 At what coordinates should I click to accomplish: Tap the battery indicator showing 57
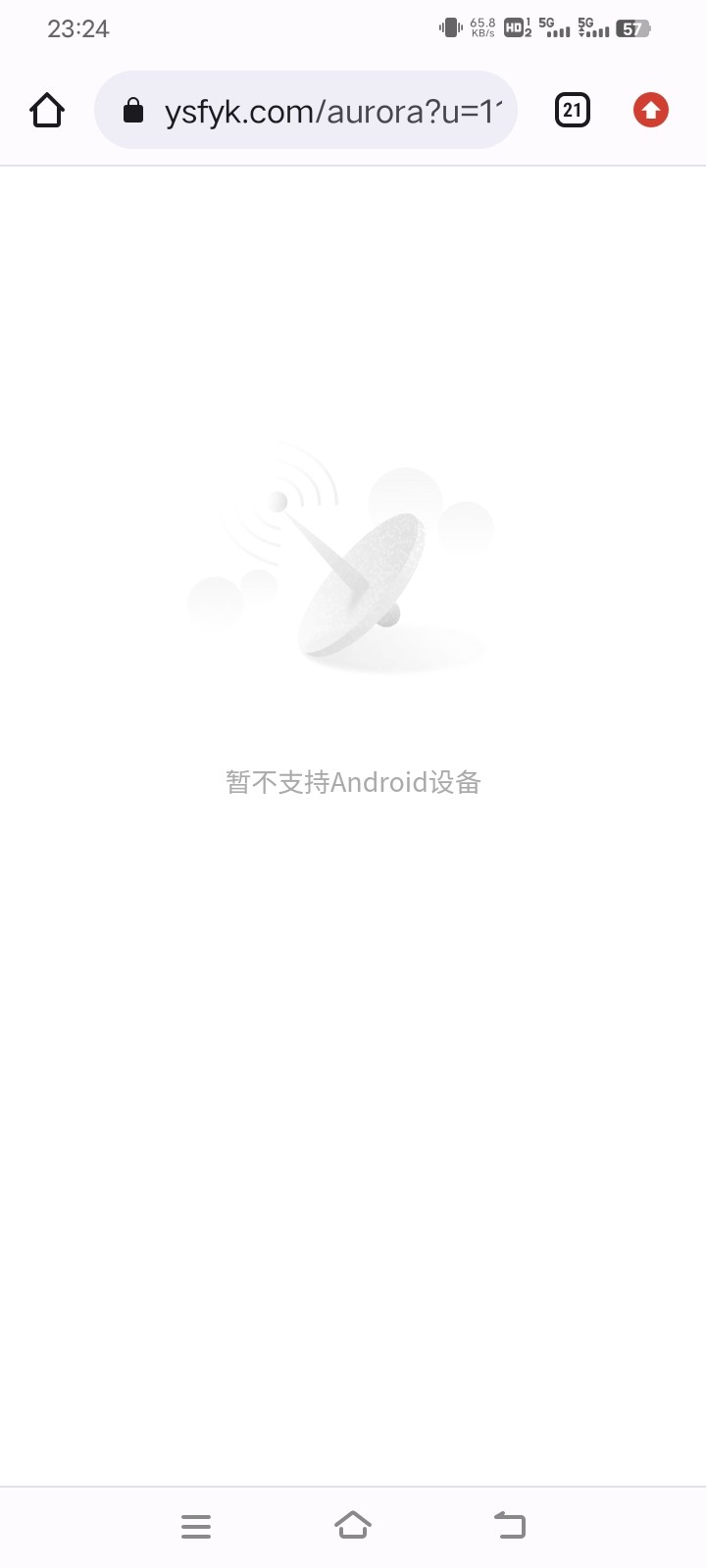pos(635,27)
